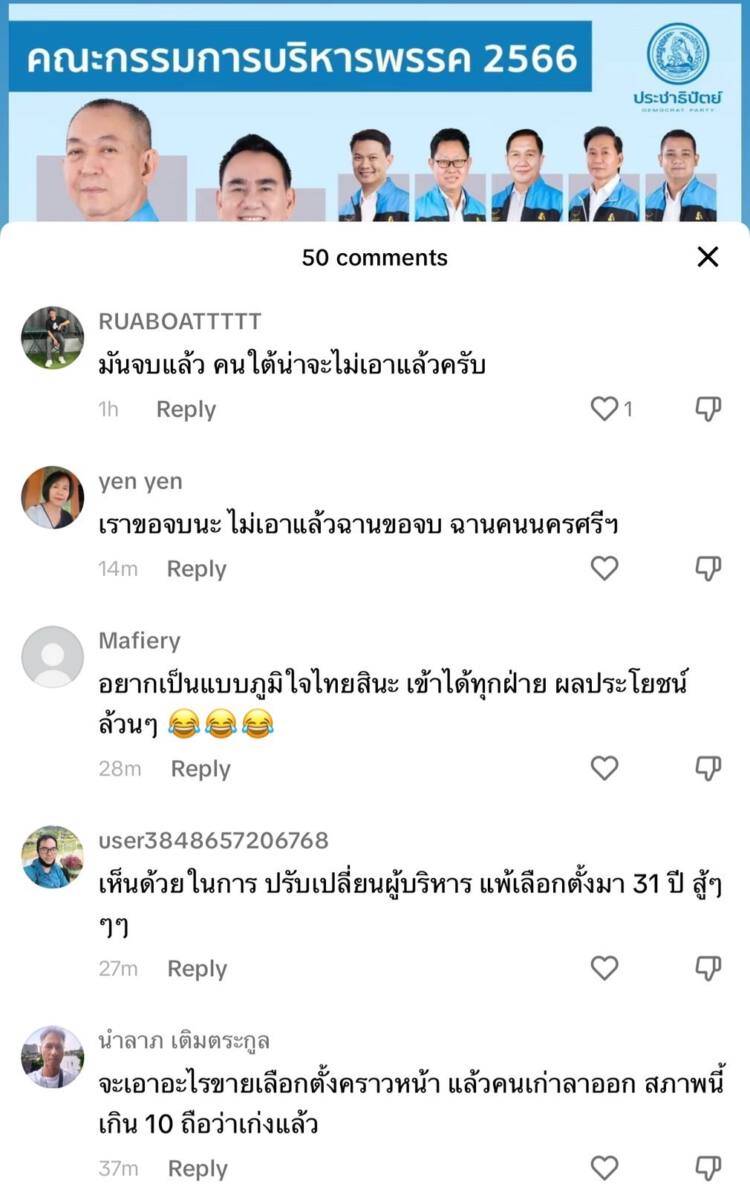
Task: Like RUABOATTTTT's comment
Action: [x=604, y=409]
